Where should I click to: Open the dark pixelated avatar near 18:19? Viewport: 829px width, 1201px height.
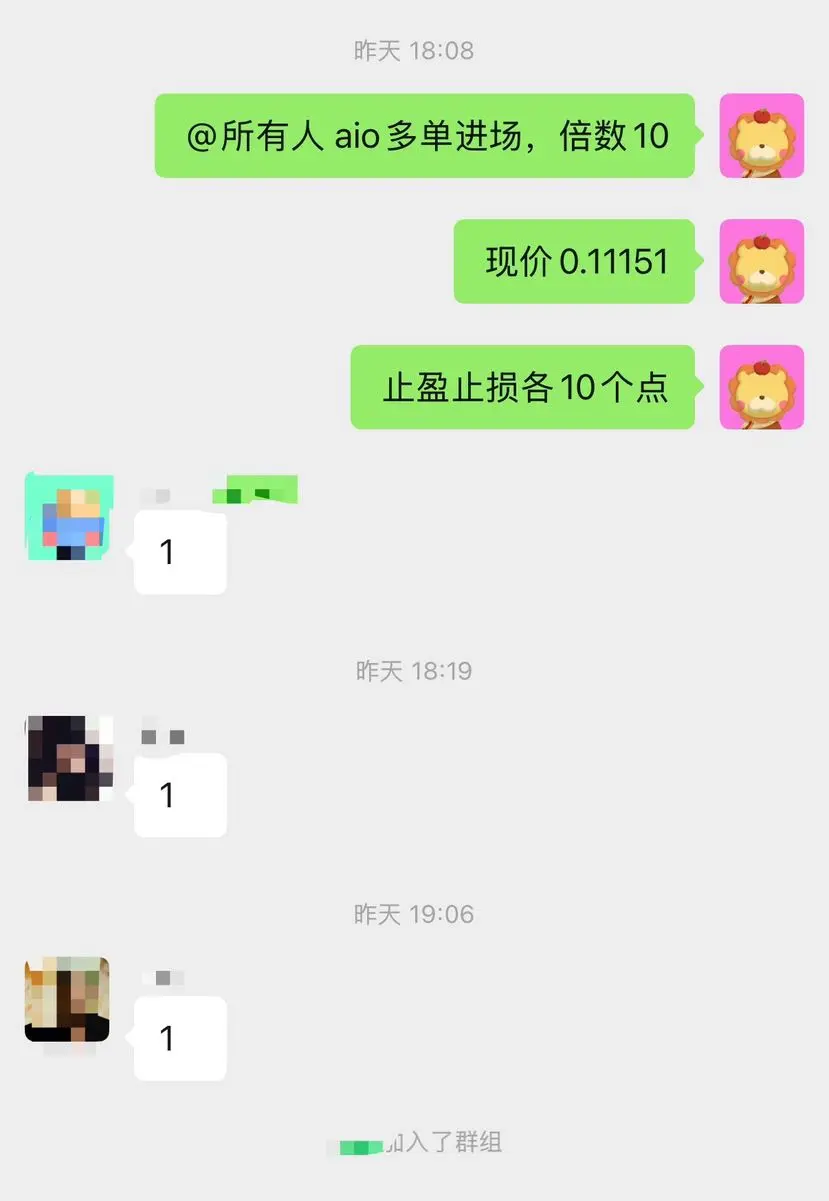[66, 760]
